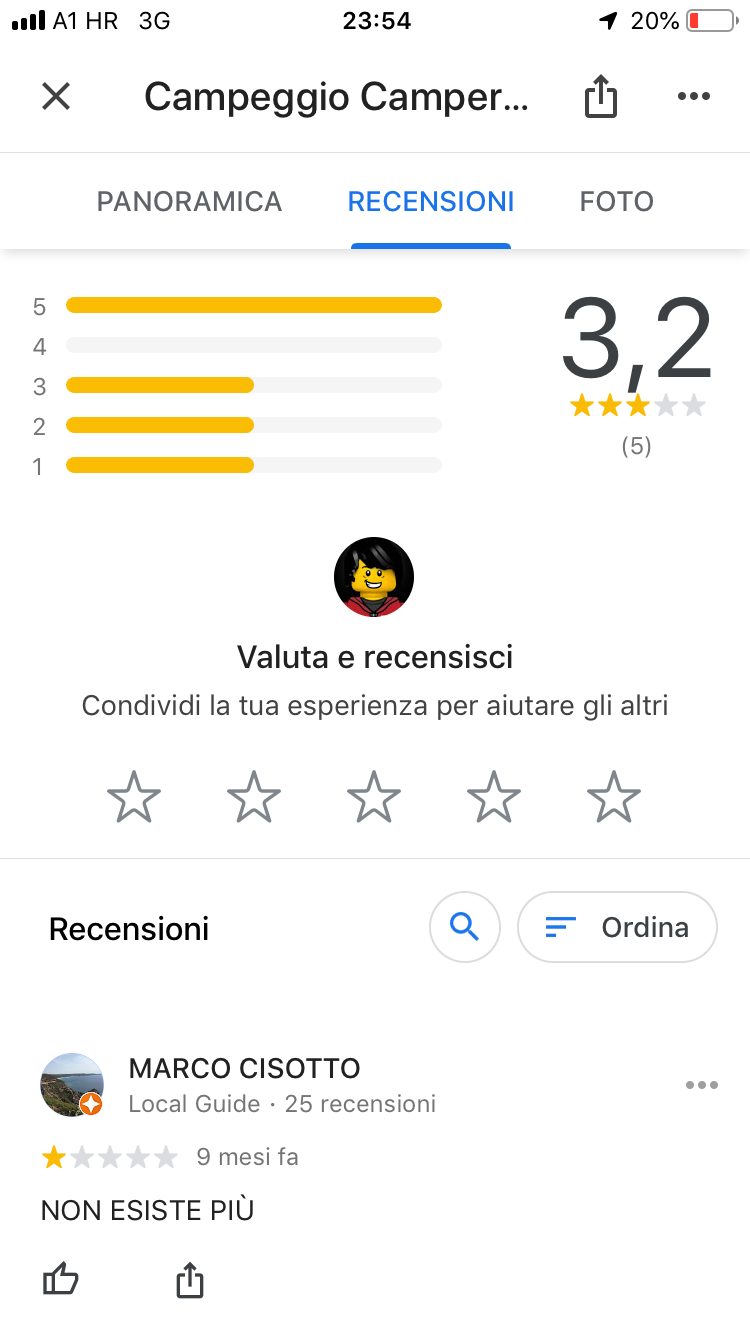Open your profile avatar above Valuta e recensisci
The width and height of the screenshot is (750, 1334).
[374, 577]
